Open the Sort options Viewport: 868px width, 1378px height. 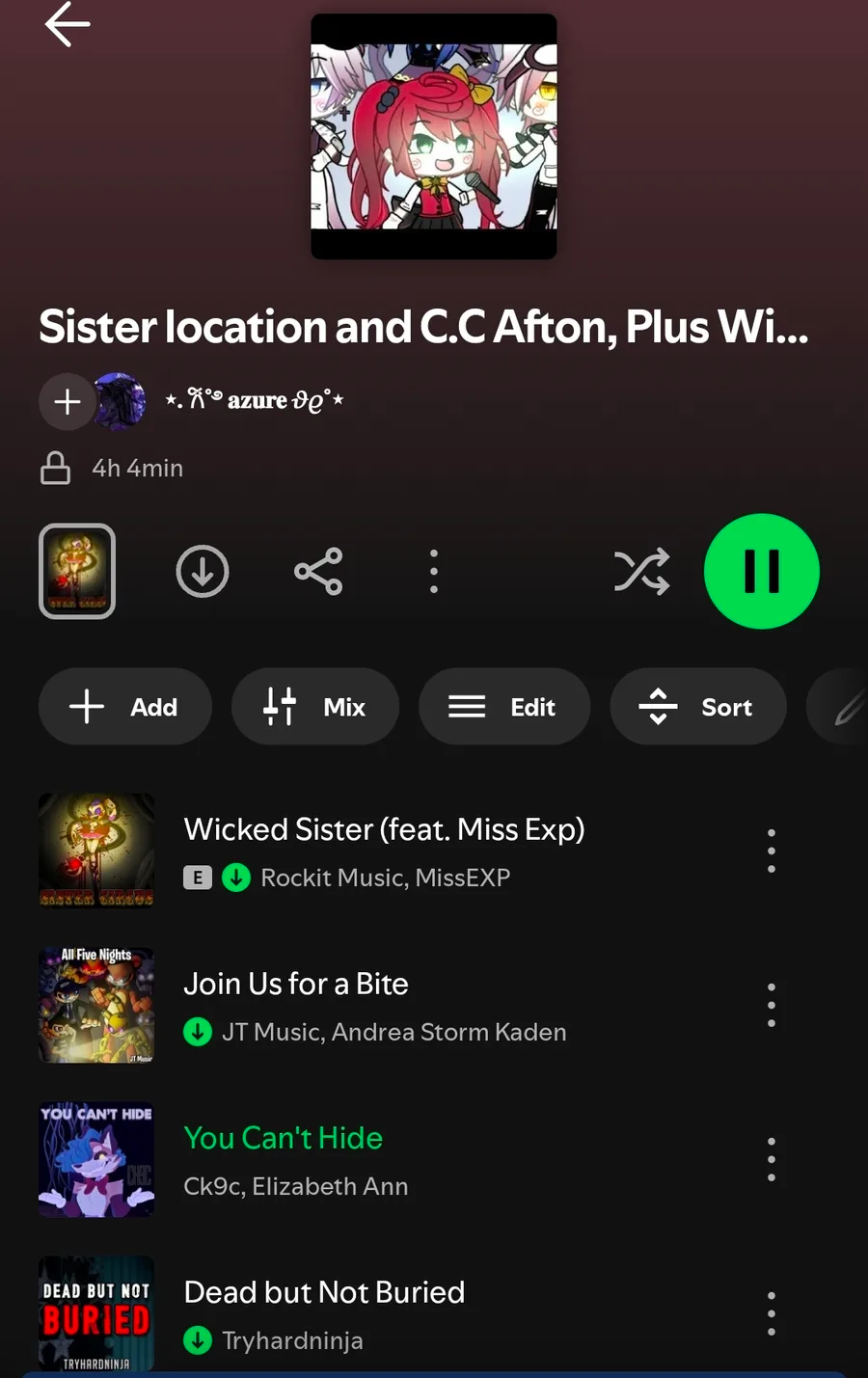tap(697, 707)
